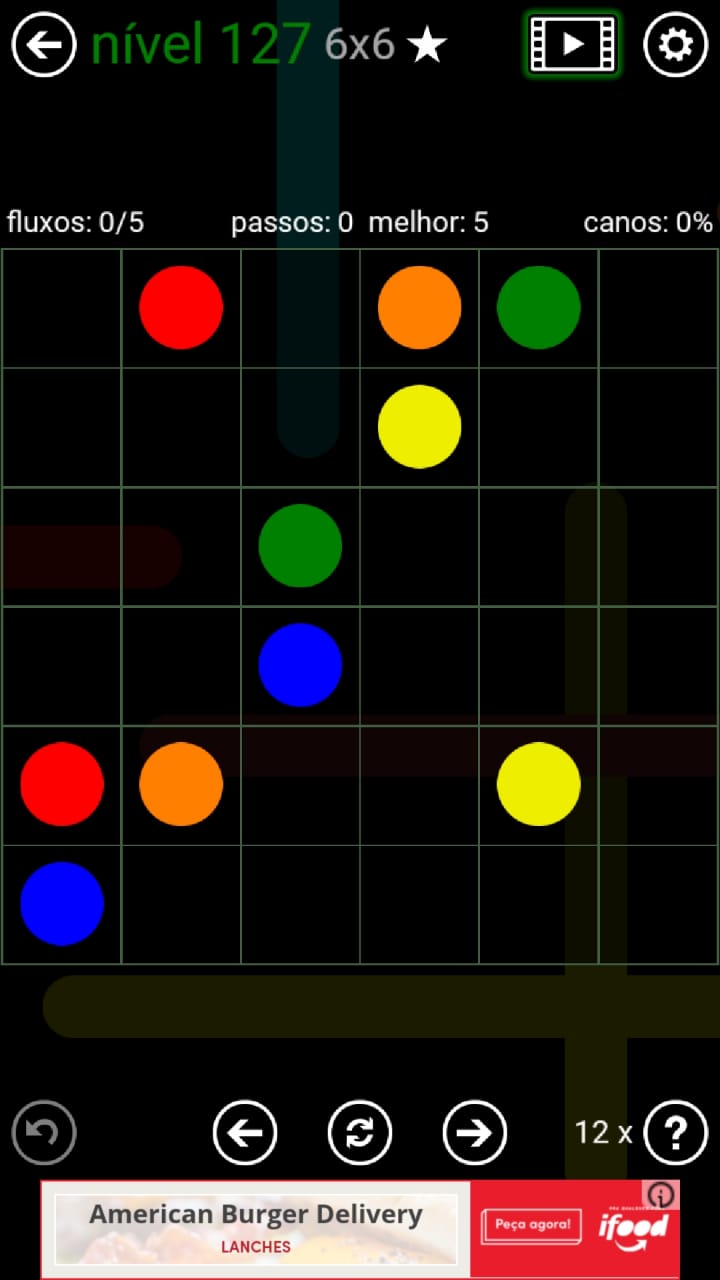The image size is (720, 1280).
Task: Use a hint with the question mark
Action: (676, 1132)
